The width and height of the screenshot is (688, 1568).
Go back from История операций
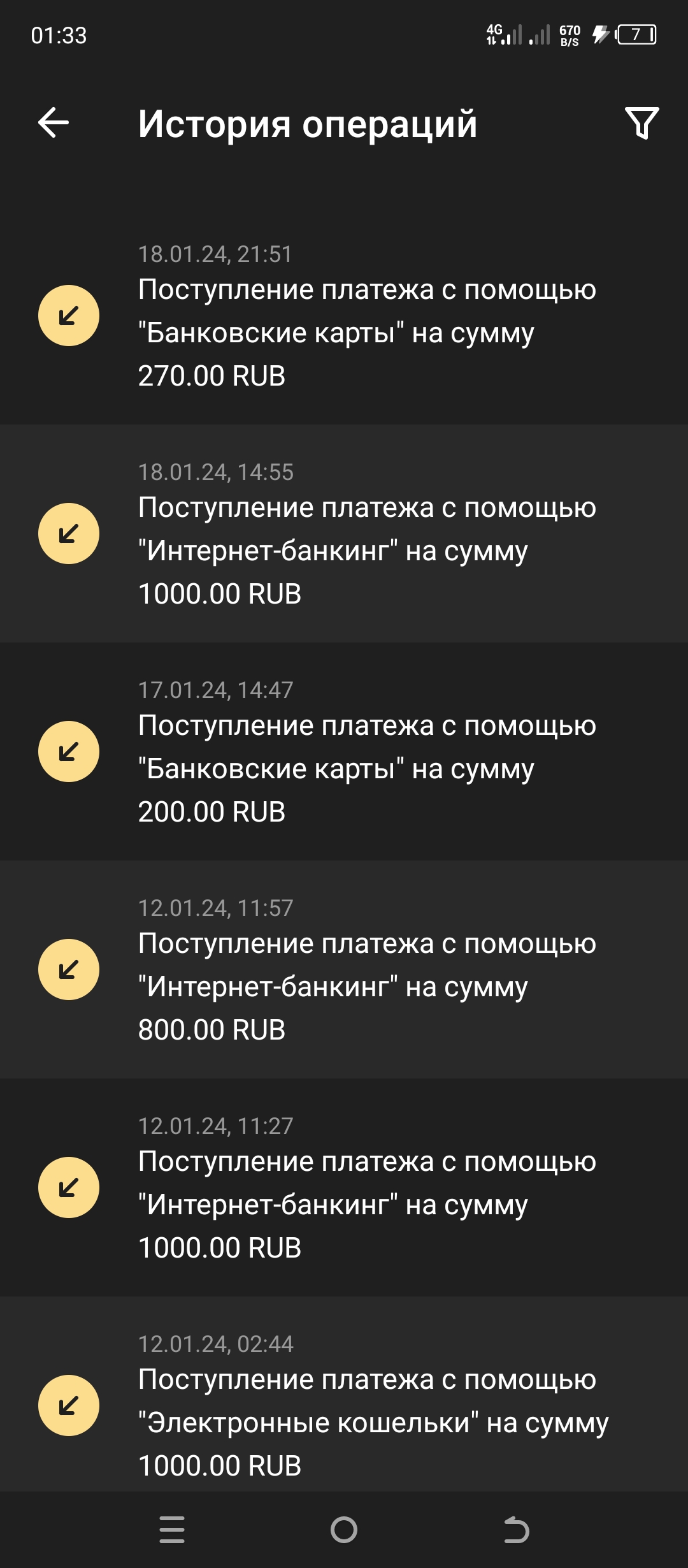[54, 122]
